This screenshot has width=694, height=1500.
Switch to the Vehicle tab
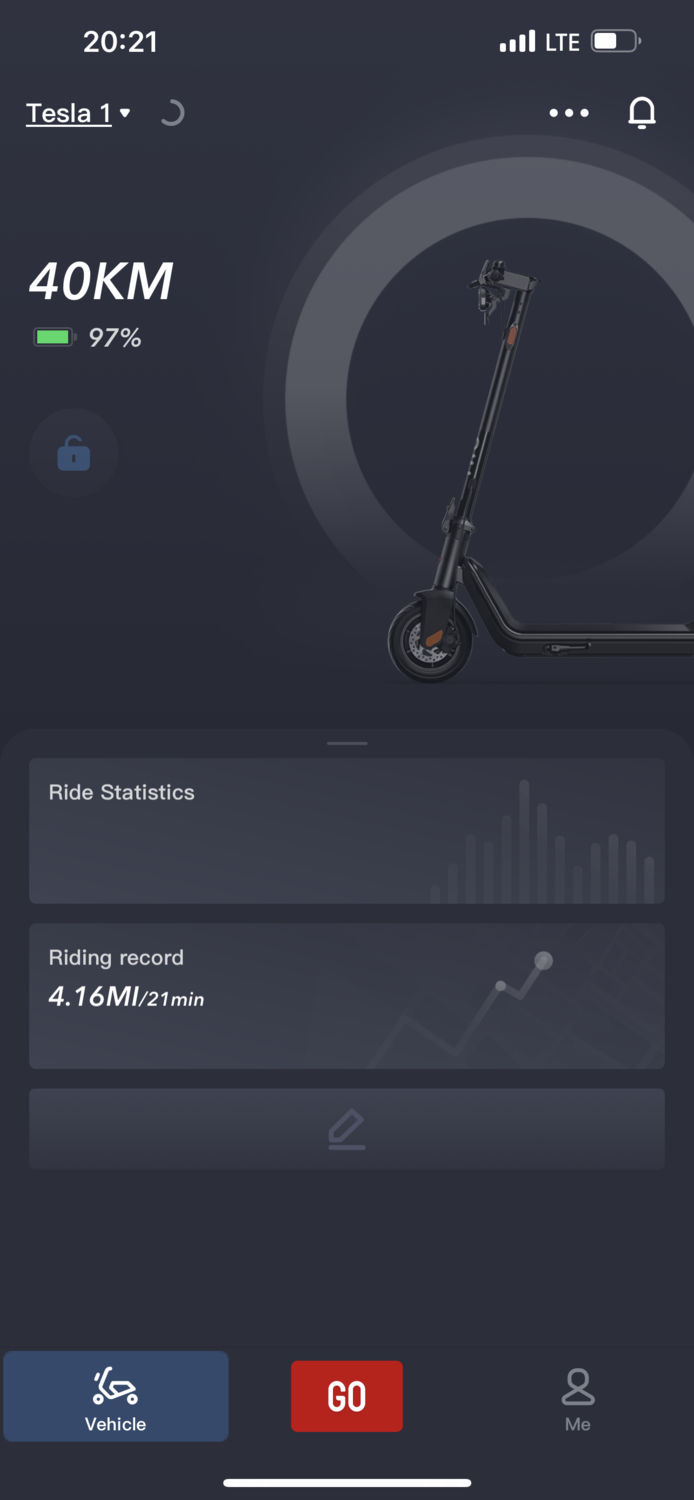pyautogui.click(x=116, y=1396)
